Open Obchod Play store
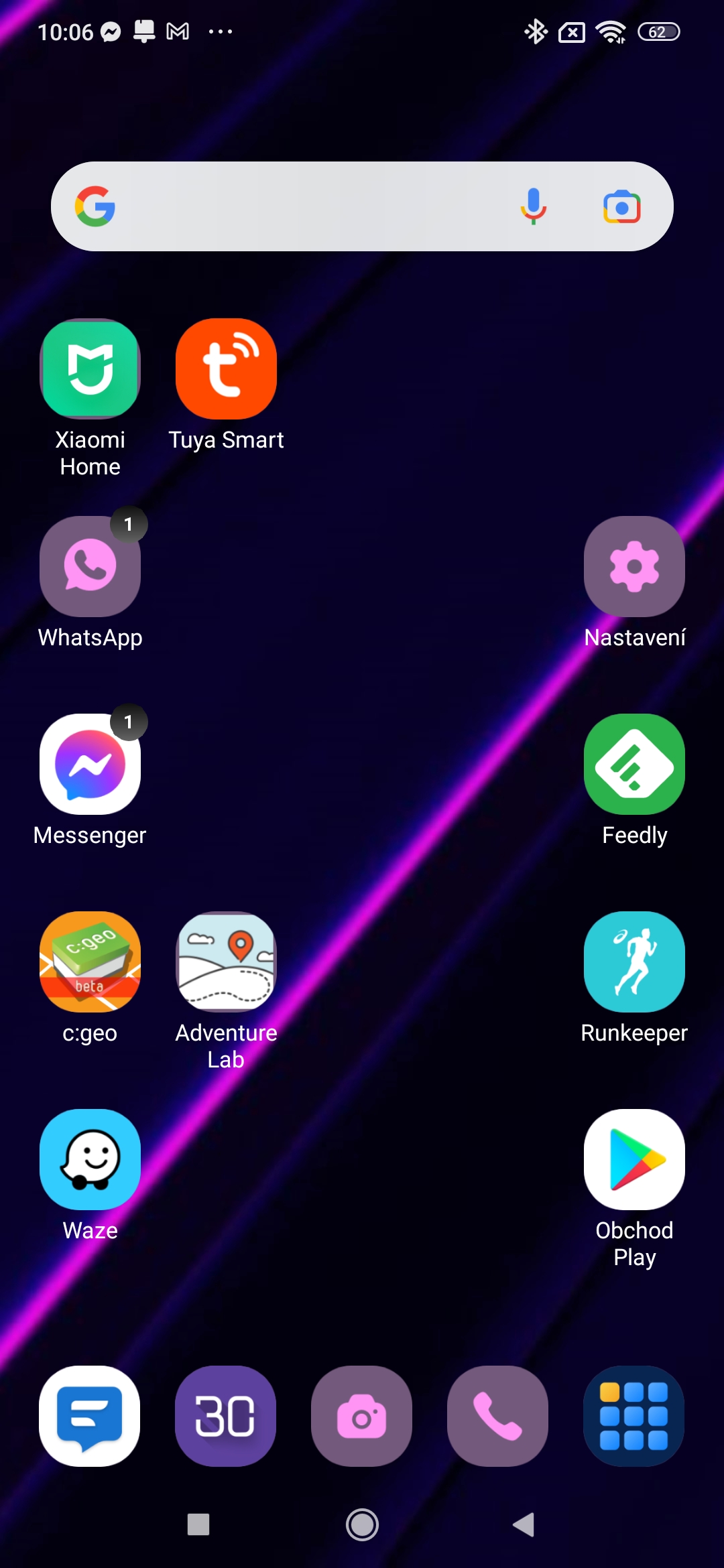Image resolution: width=724 pixels, height=1568 pixels. (634, 1160)
